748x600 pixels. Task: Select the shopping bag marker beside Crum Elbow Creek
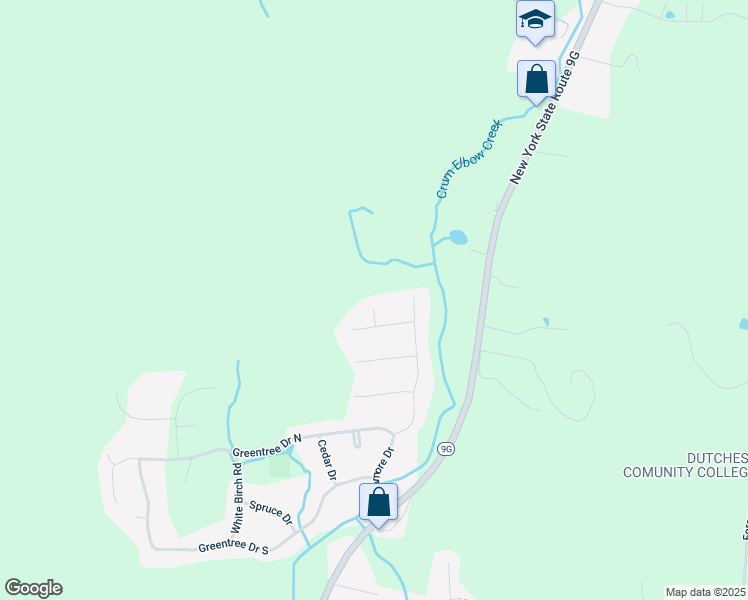536,79
